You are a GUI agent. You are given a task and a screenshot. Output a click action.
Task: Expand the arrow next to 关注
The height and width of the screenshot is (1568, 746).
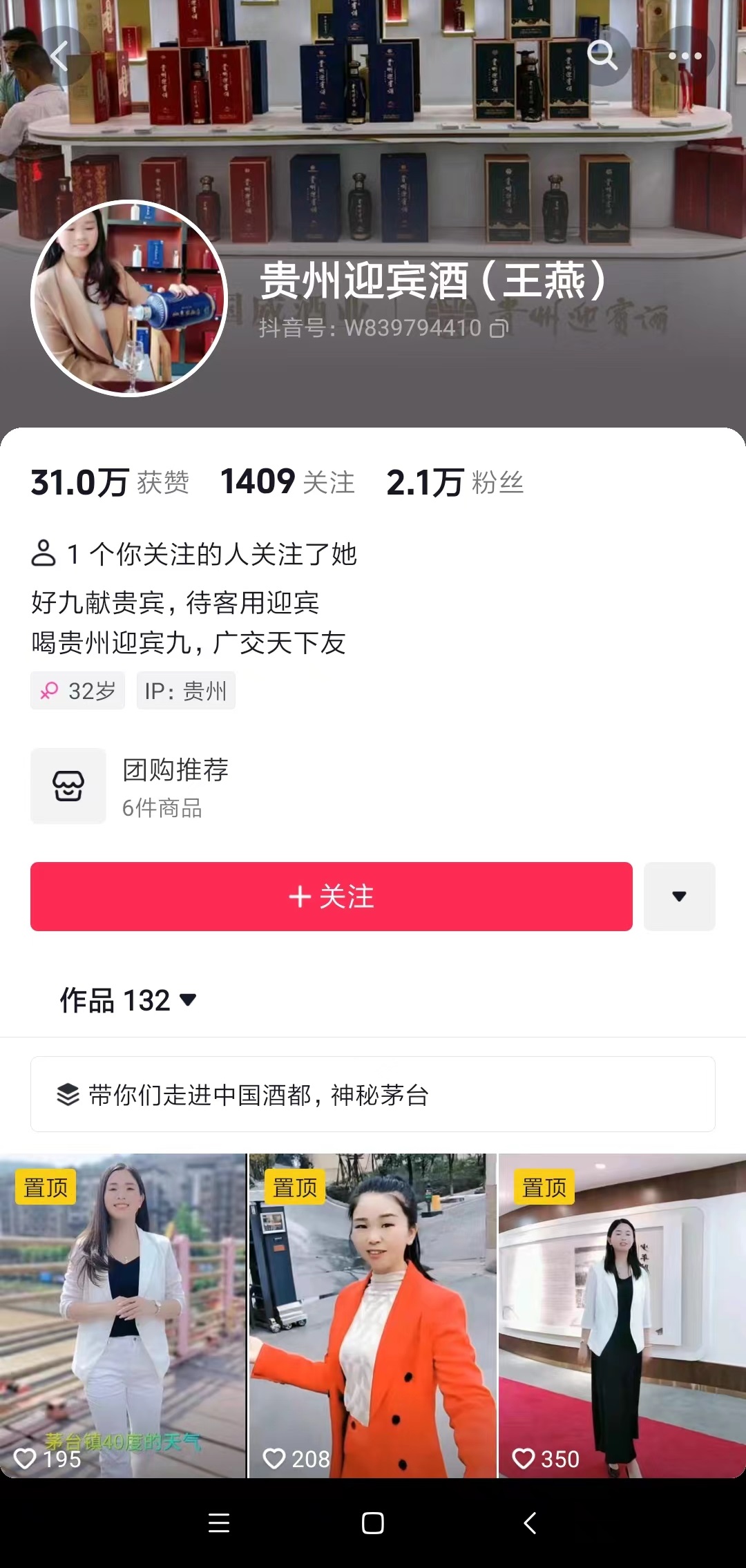[679, 897]
